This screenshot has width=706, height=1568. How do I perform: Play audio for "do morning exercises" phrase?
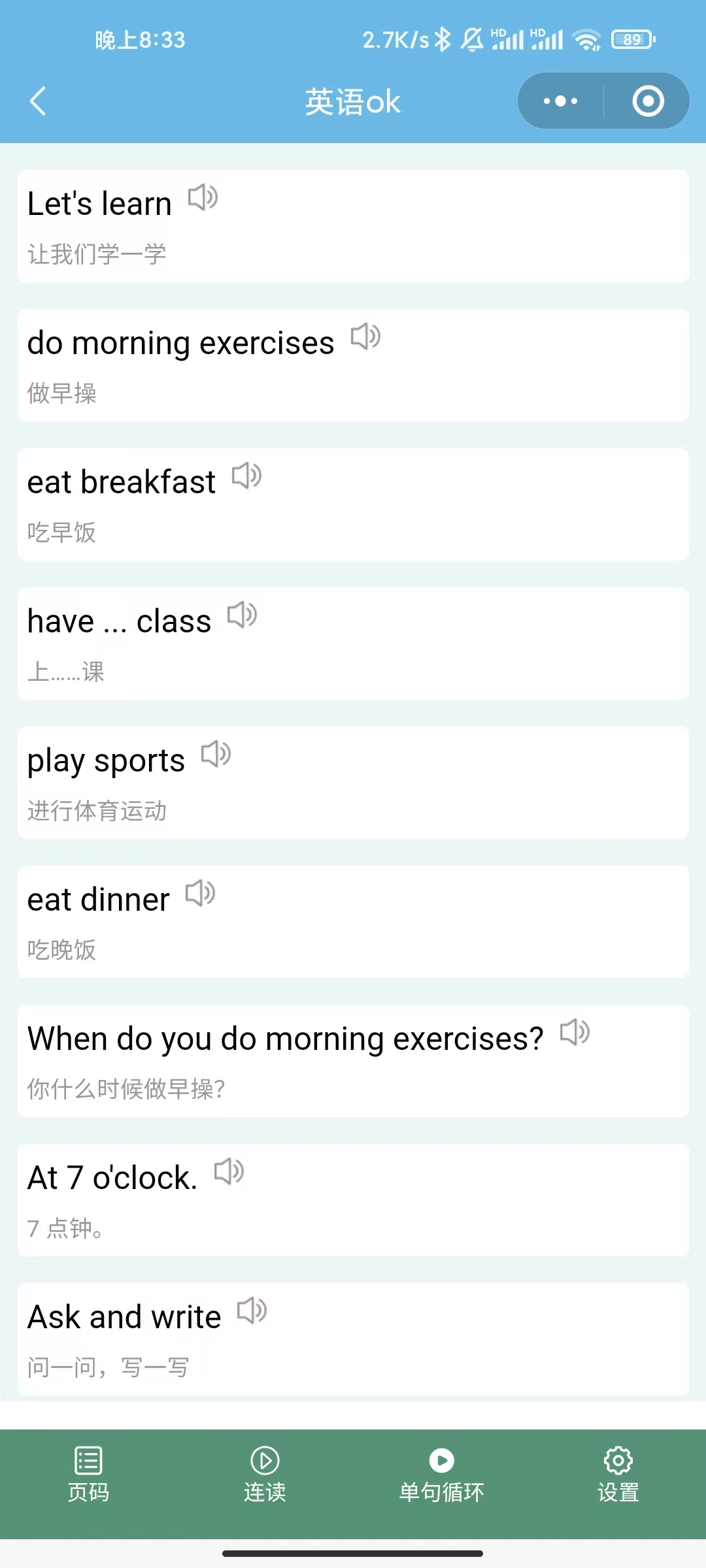point(365,336)
